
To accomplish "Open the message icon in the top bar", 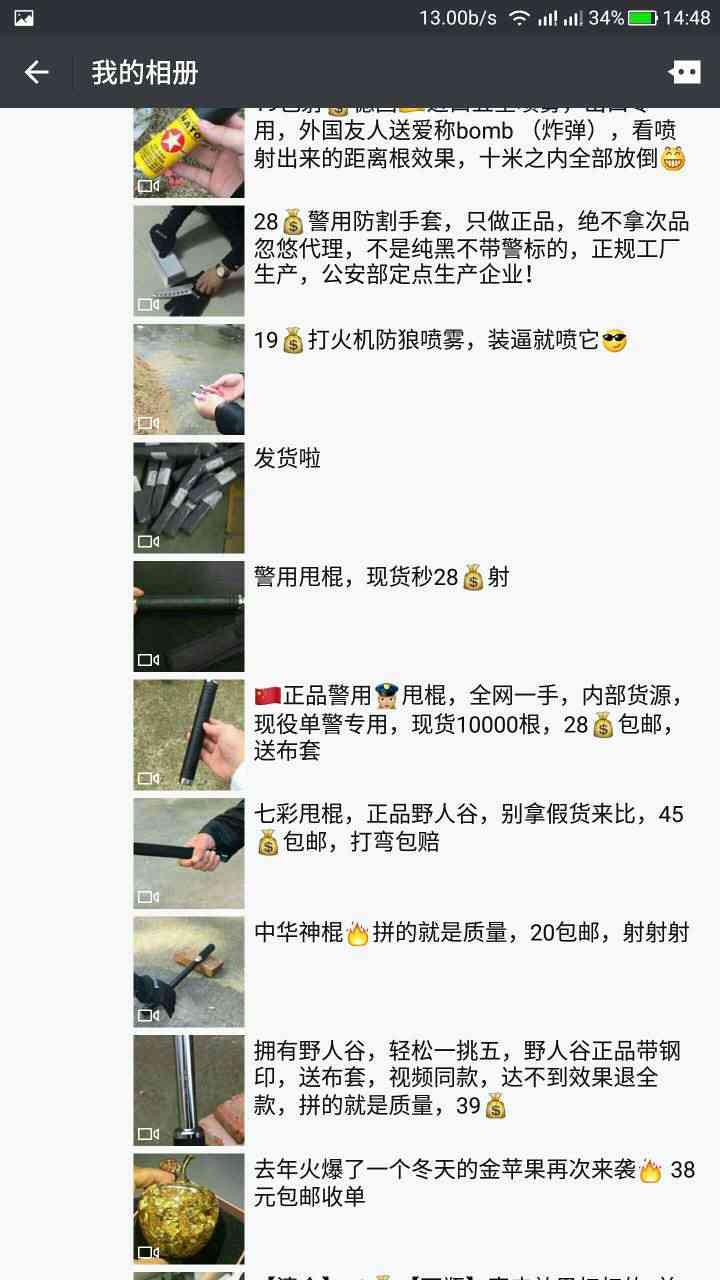I will (685, 72).
